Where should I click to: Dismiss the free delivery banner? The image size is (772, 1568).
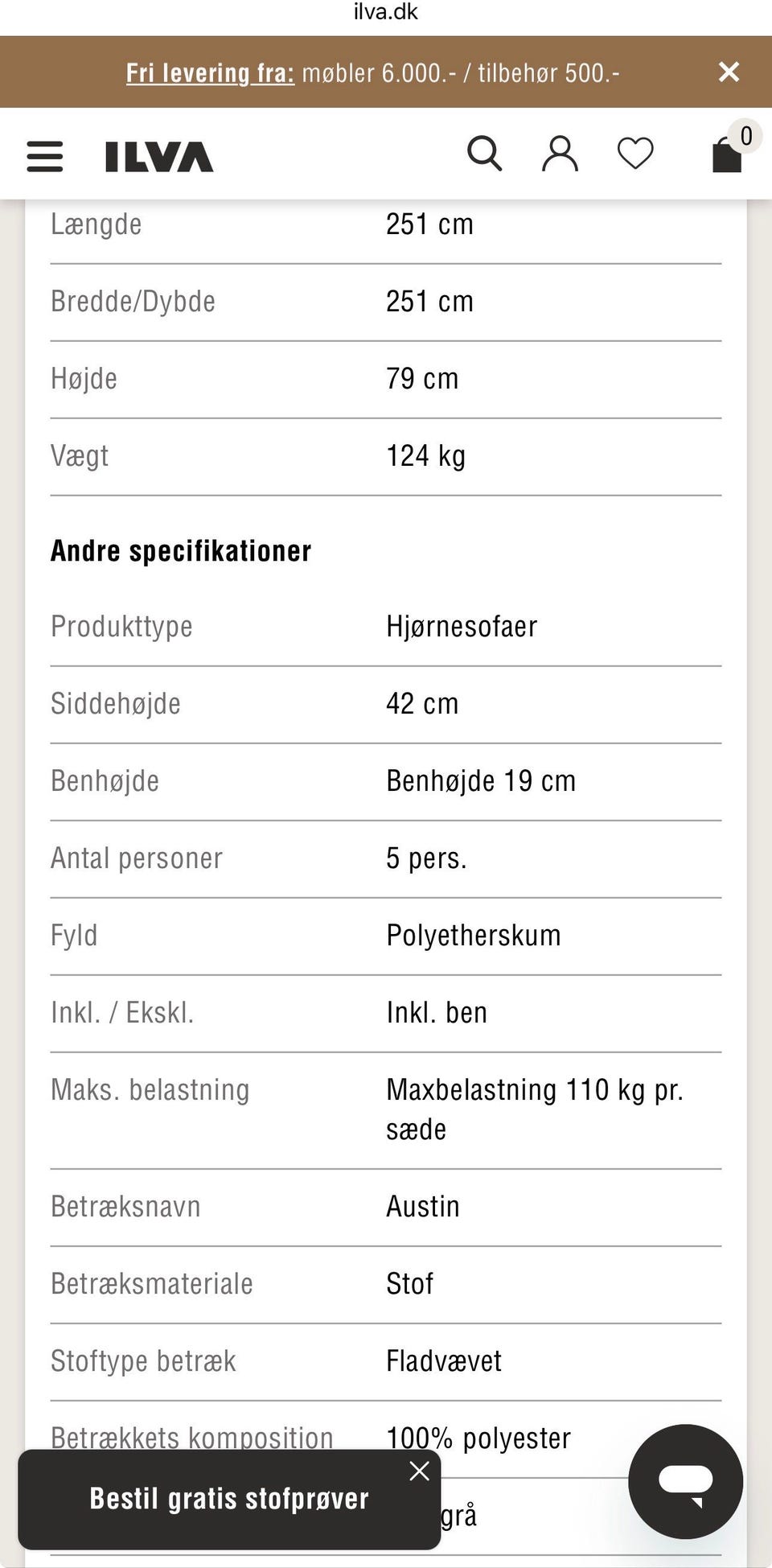[729, 72]
